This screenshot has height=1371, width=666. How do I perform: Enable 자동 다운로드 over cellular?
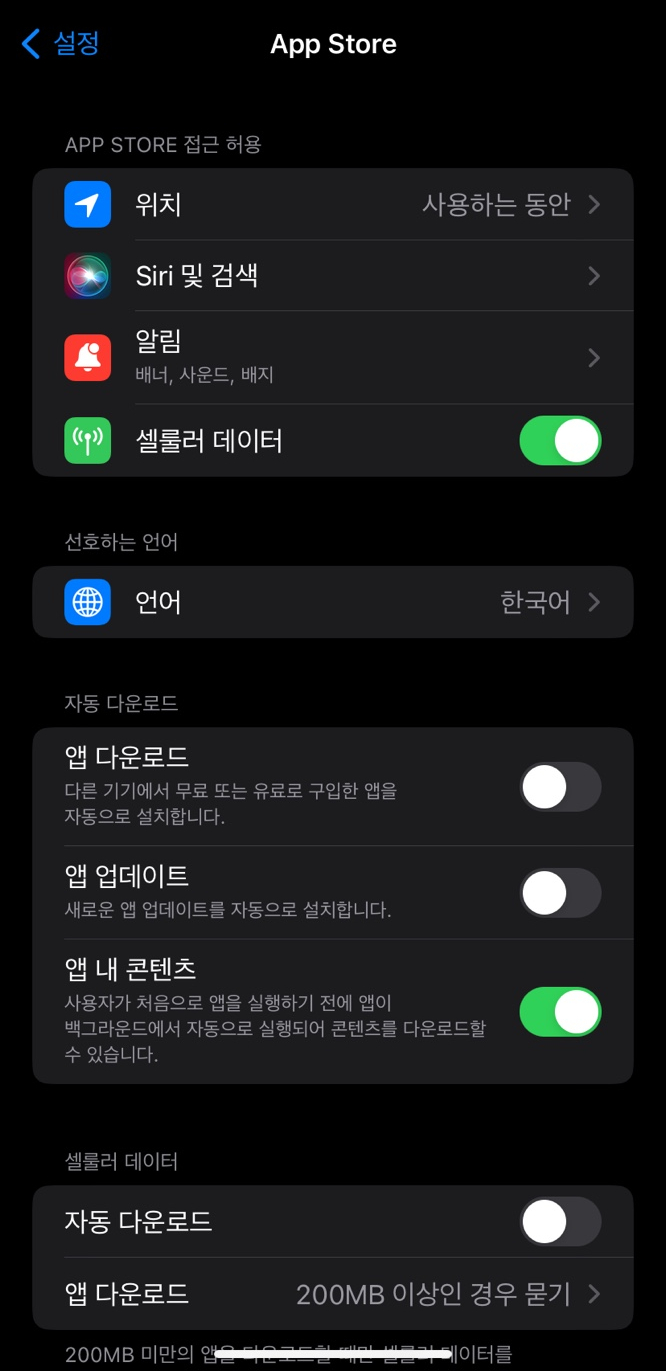tap(560, 1221)
